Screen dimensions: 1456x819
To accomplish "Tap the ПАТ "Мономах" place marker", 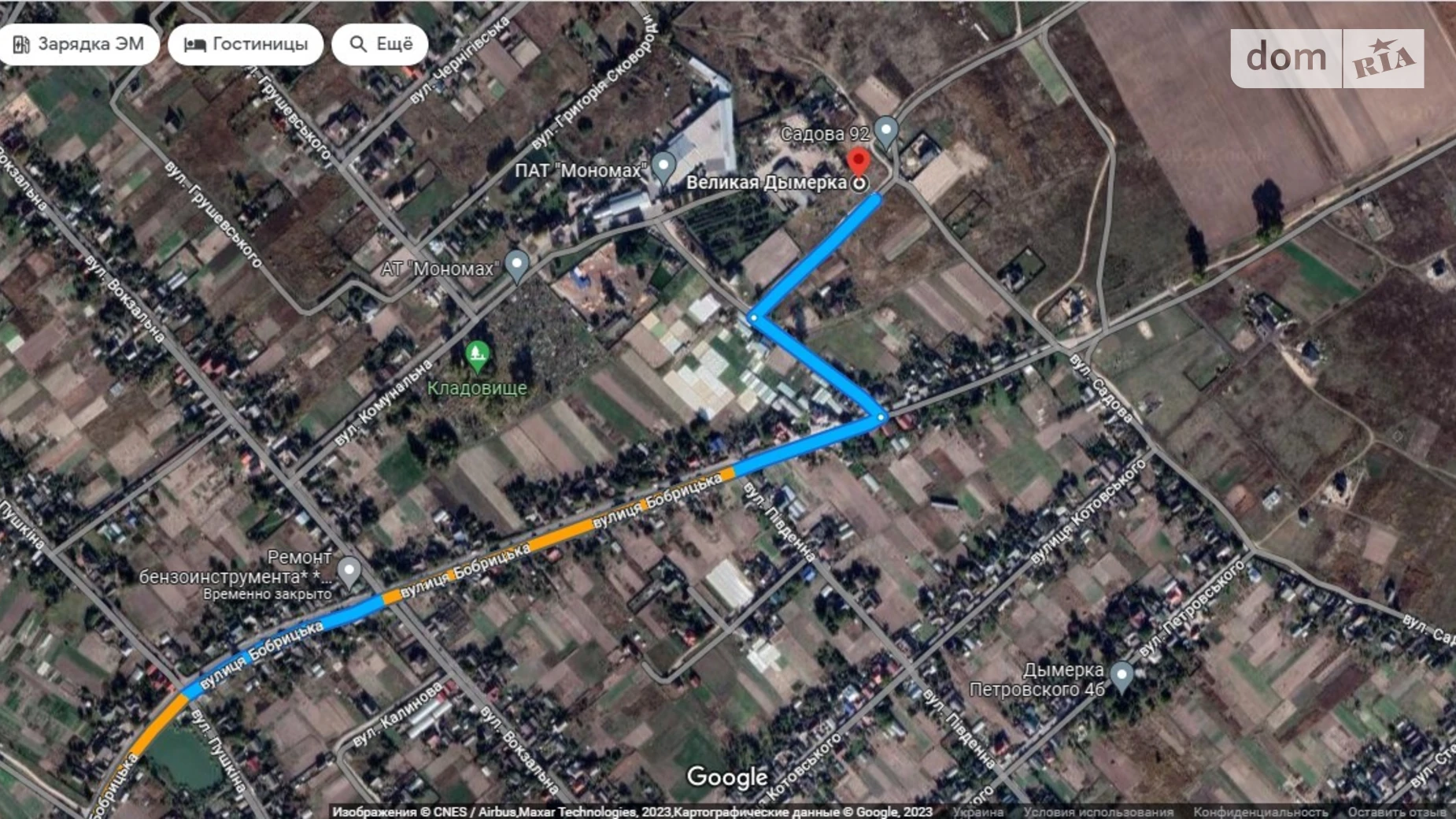I will click(x=663, y=166).
